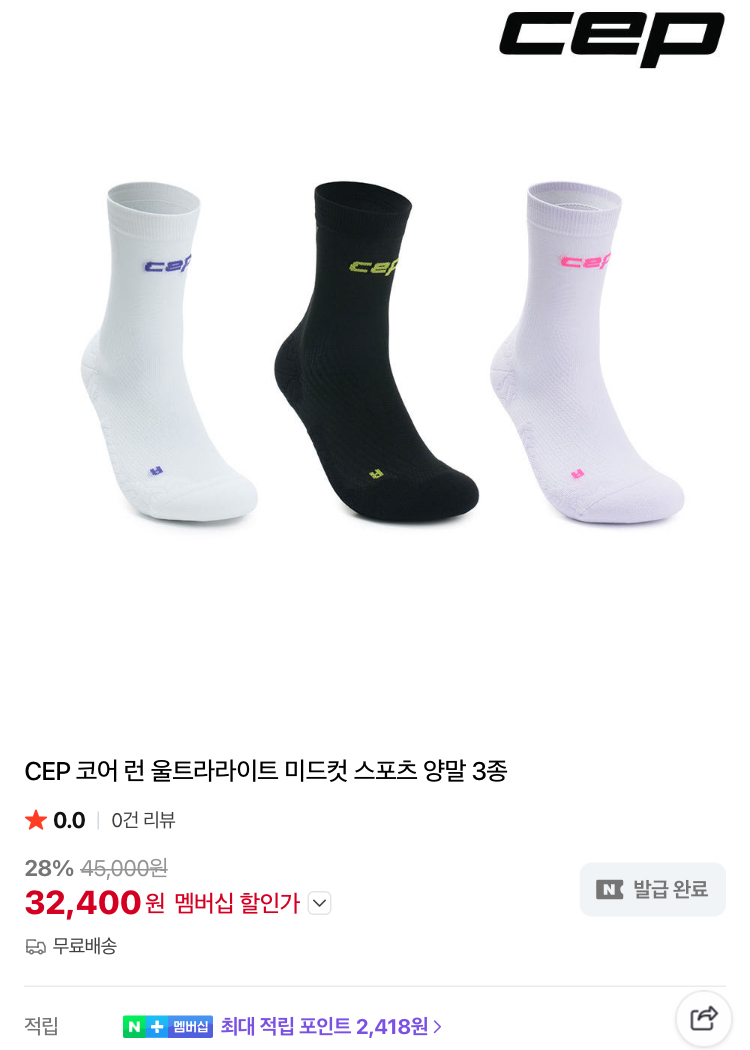
Task: Open the 0건 리뷰 reviews
Action: click(143, 820)
